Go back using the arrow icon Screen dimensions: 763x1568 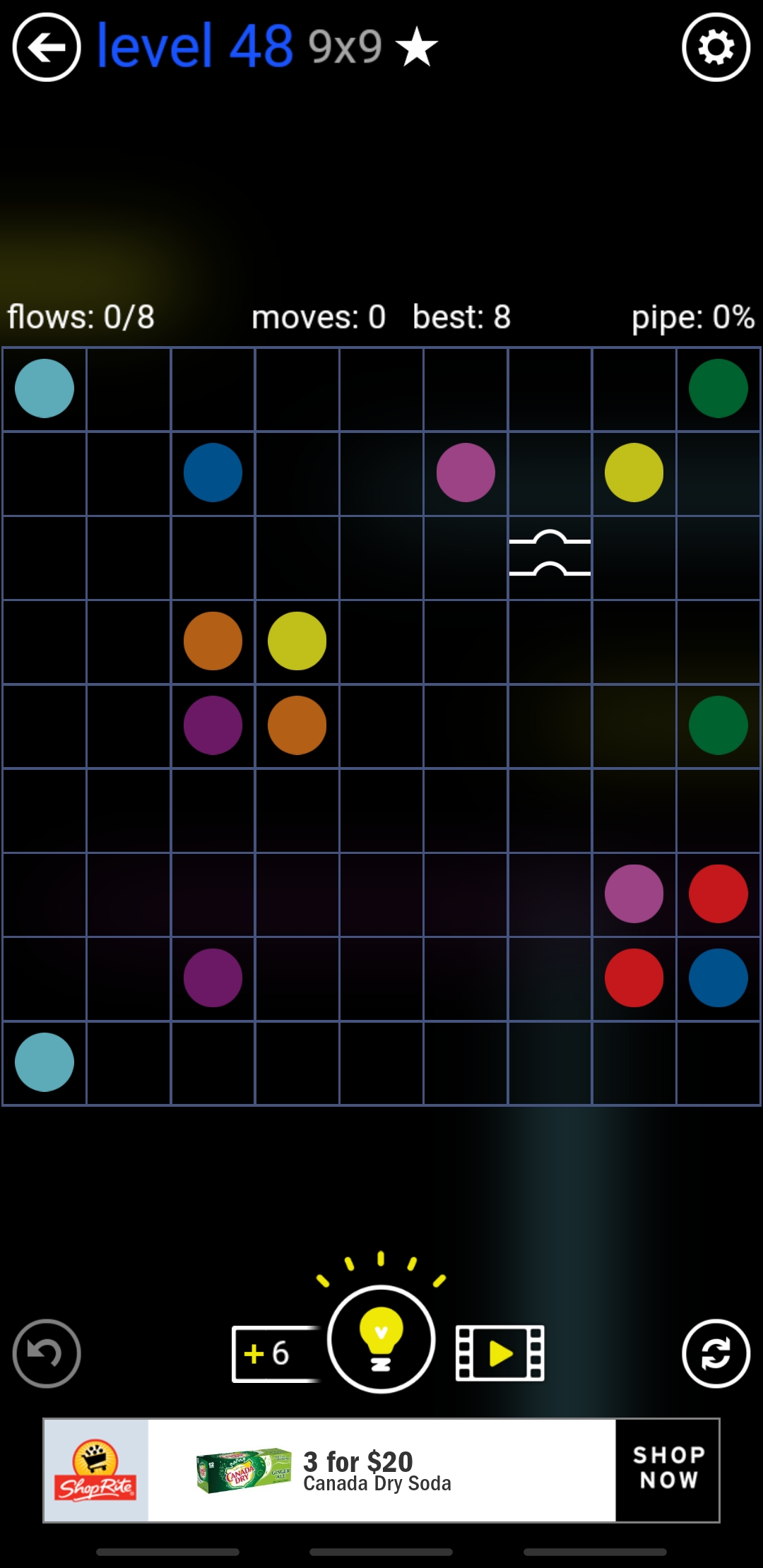47,47
